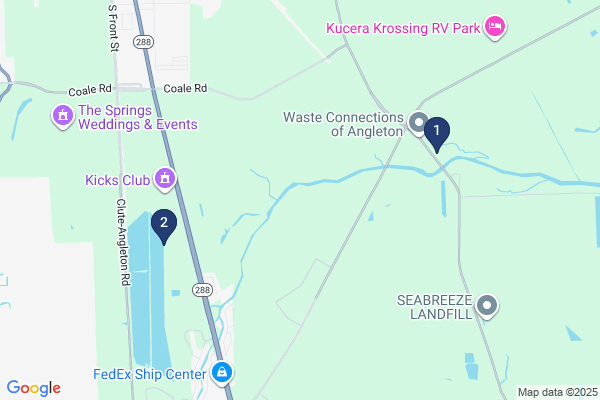The image size is (600, 400).
Task: Open the Kucera Krossing RV Park pin
Action: 494,26
